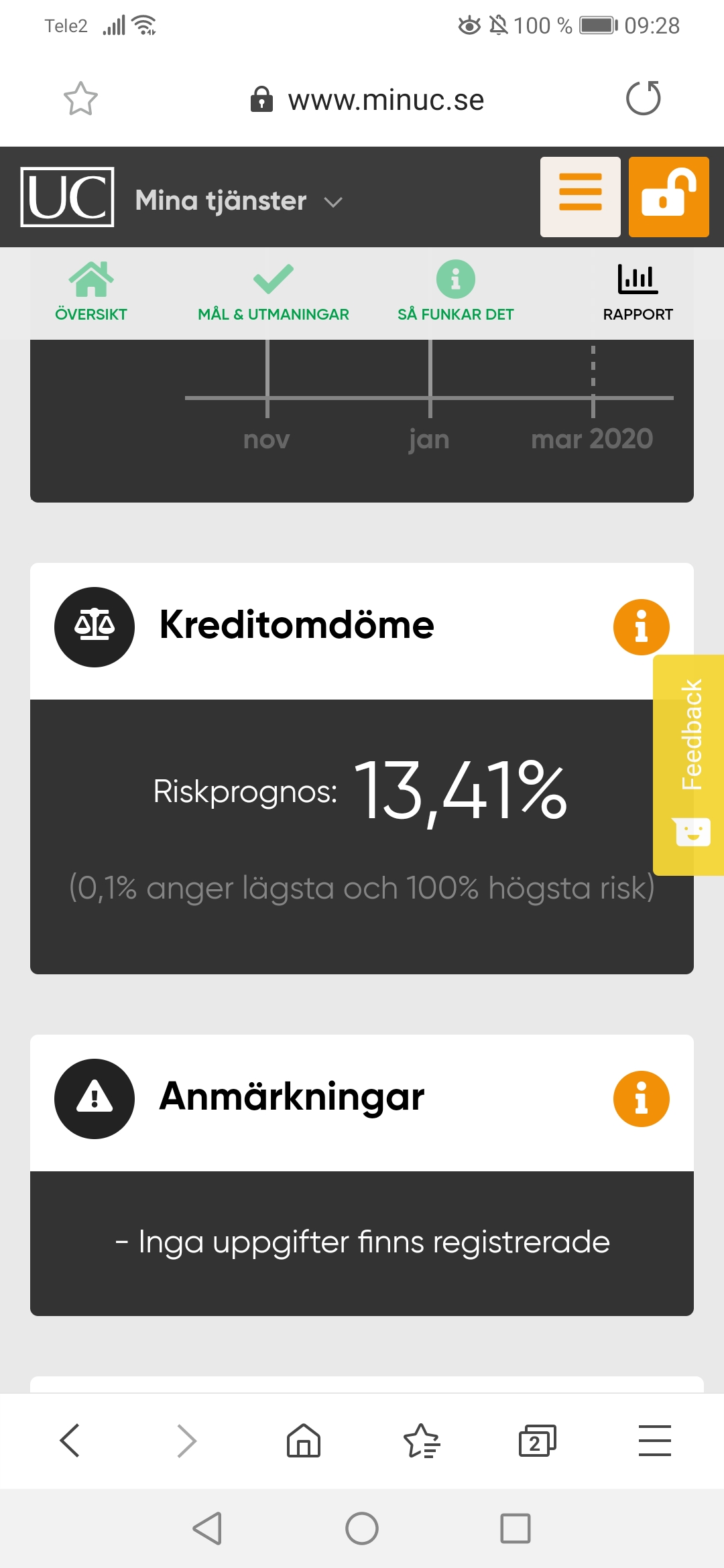Reload the minuc.se page
724x1568 pixels.
coord(643,99)
